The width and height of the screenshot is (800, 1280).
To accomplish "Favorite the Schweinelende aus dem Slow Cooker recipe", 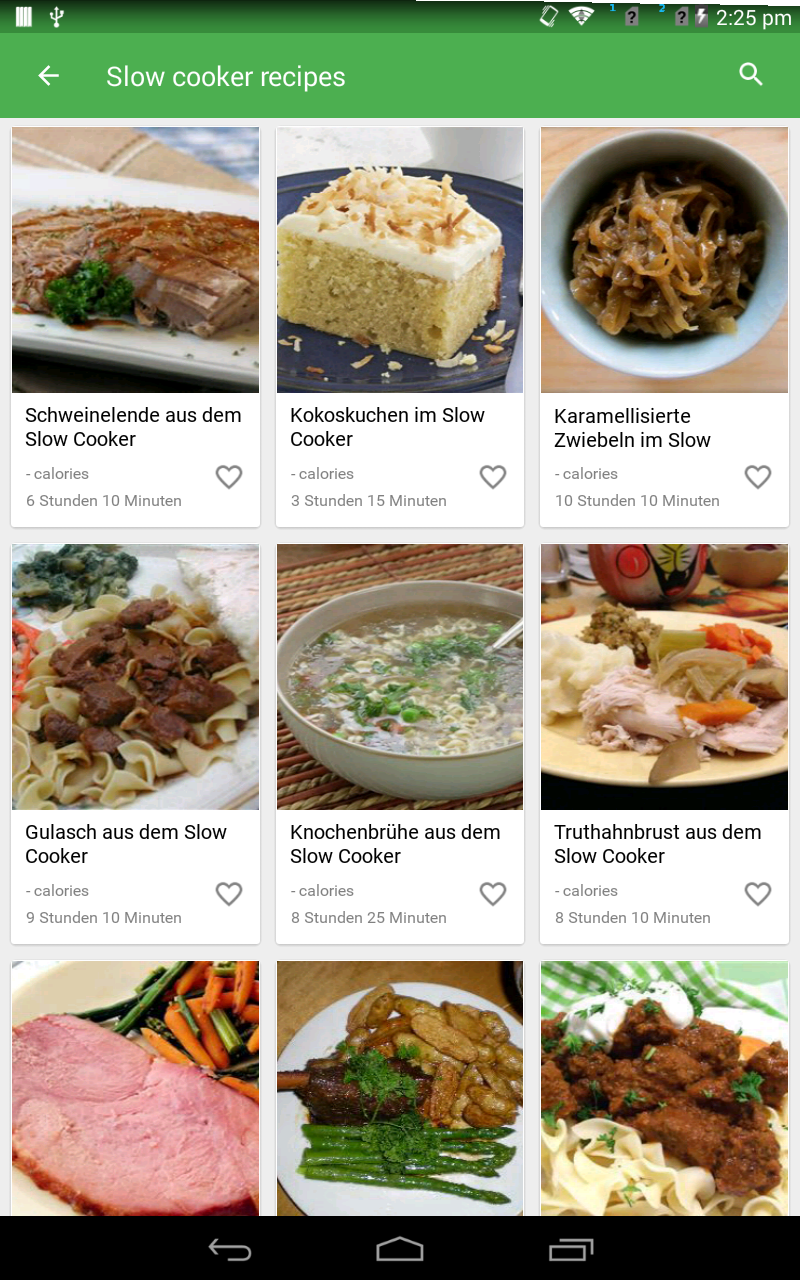I will click(229, 477).
